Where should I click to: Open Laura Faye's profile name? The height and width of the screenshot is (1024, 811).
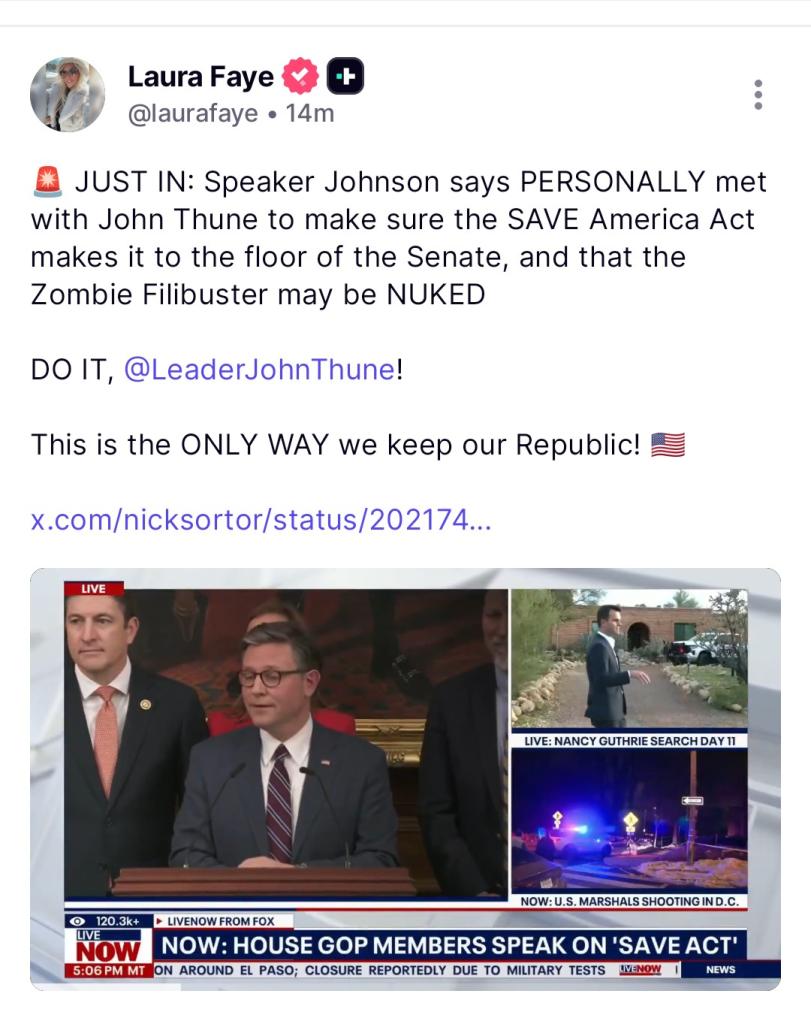point(202,76)
